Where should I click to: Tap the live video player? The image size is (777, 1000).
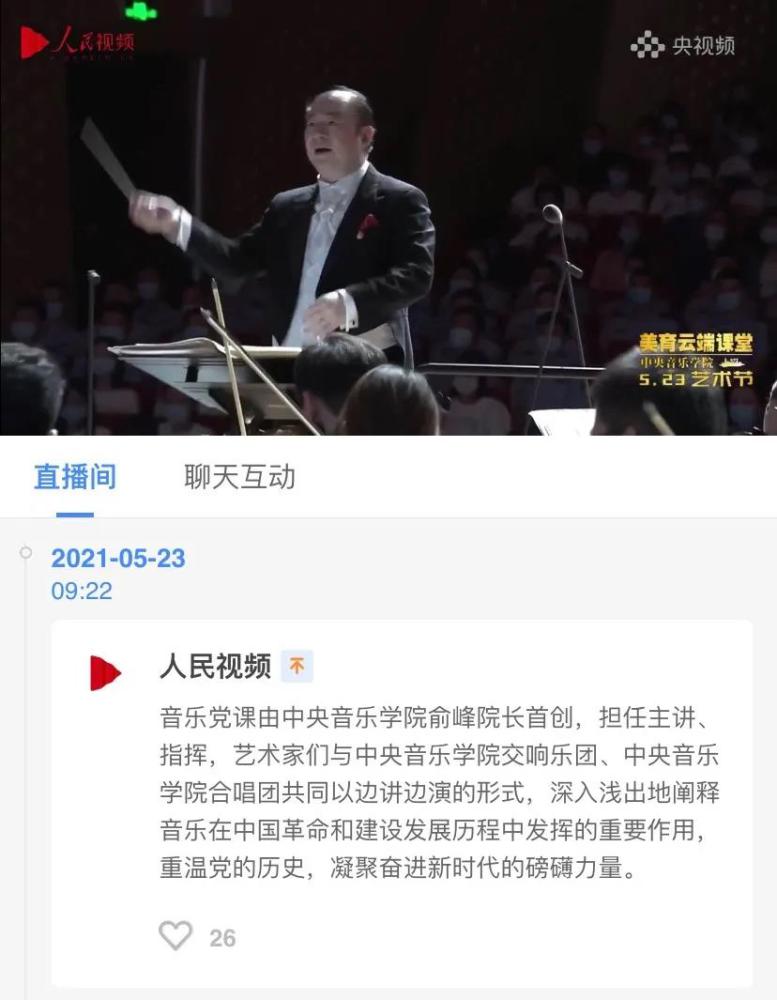point(388,218)
